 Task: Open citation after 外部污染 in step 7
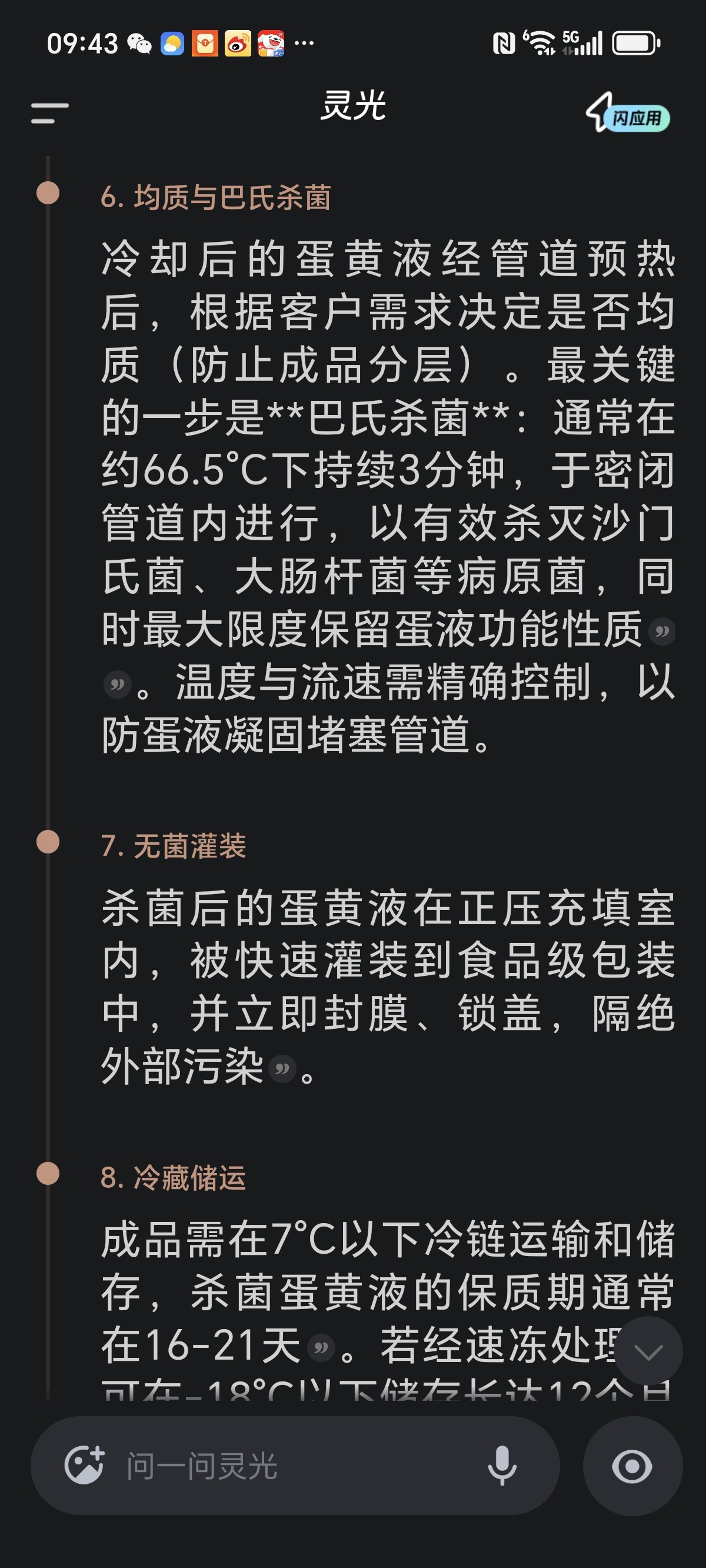282,1069
